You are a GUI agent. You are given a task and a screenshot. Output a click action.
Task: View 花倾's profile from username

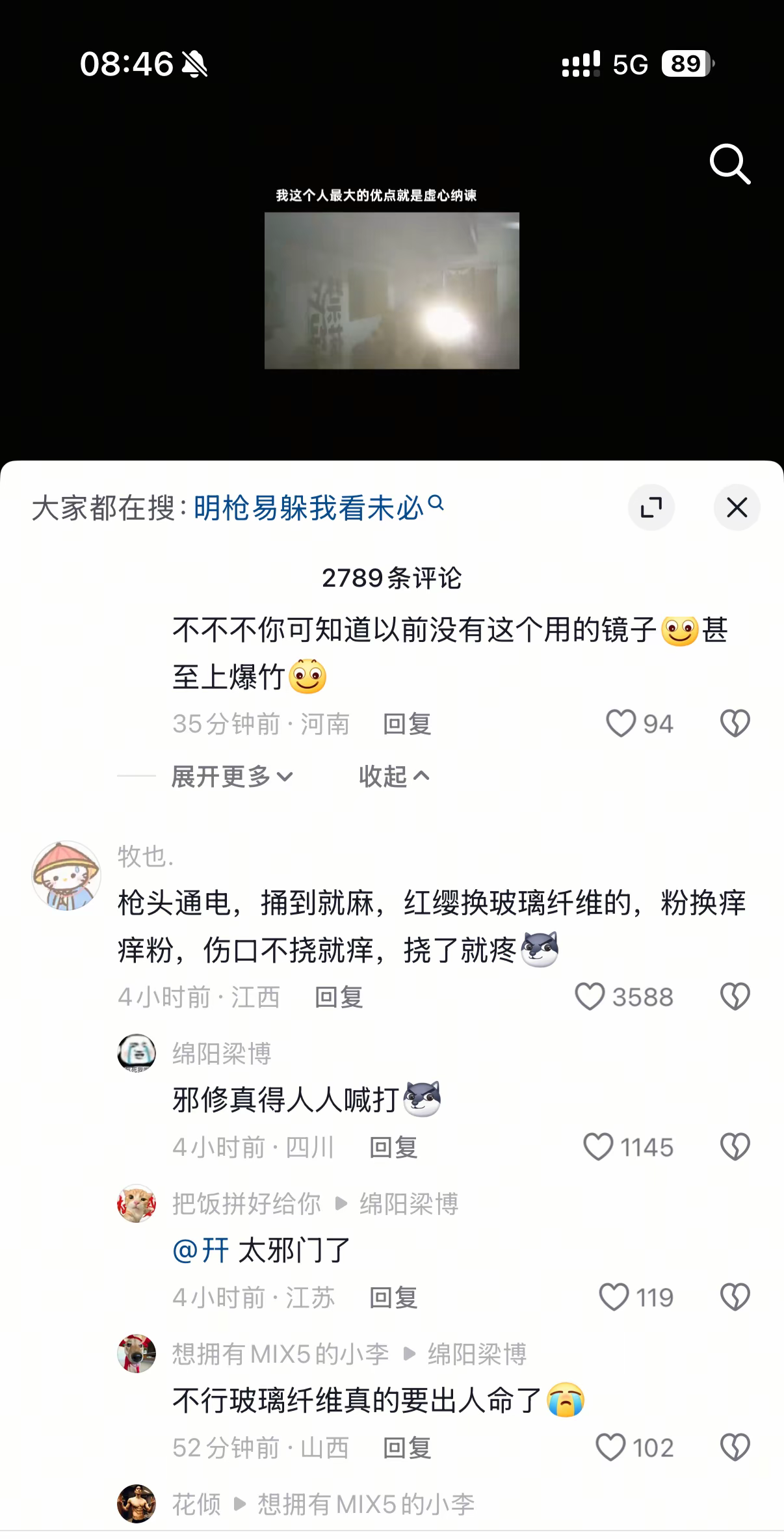[x=196, y=1504]
